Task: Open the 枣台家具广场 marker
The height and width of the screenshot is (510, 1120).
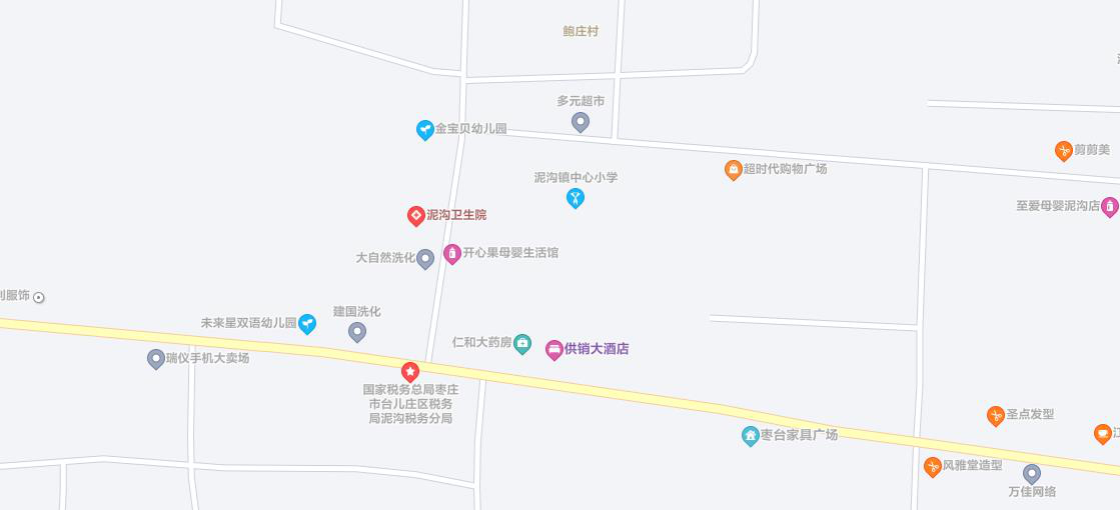Action: [x=750, y=435]
